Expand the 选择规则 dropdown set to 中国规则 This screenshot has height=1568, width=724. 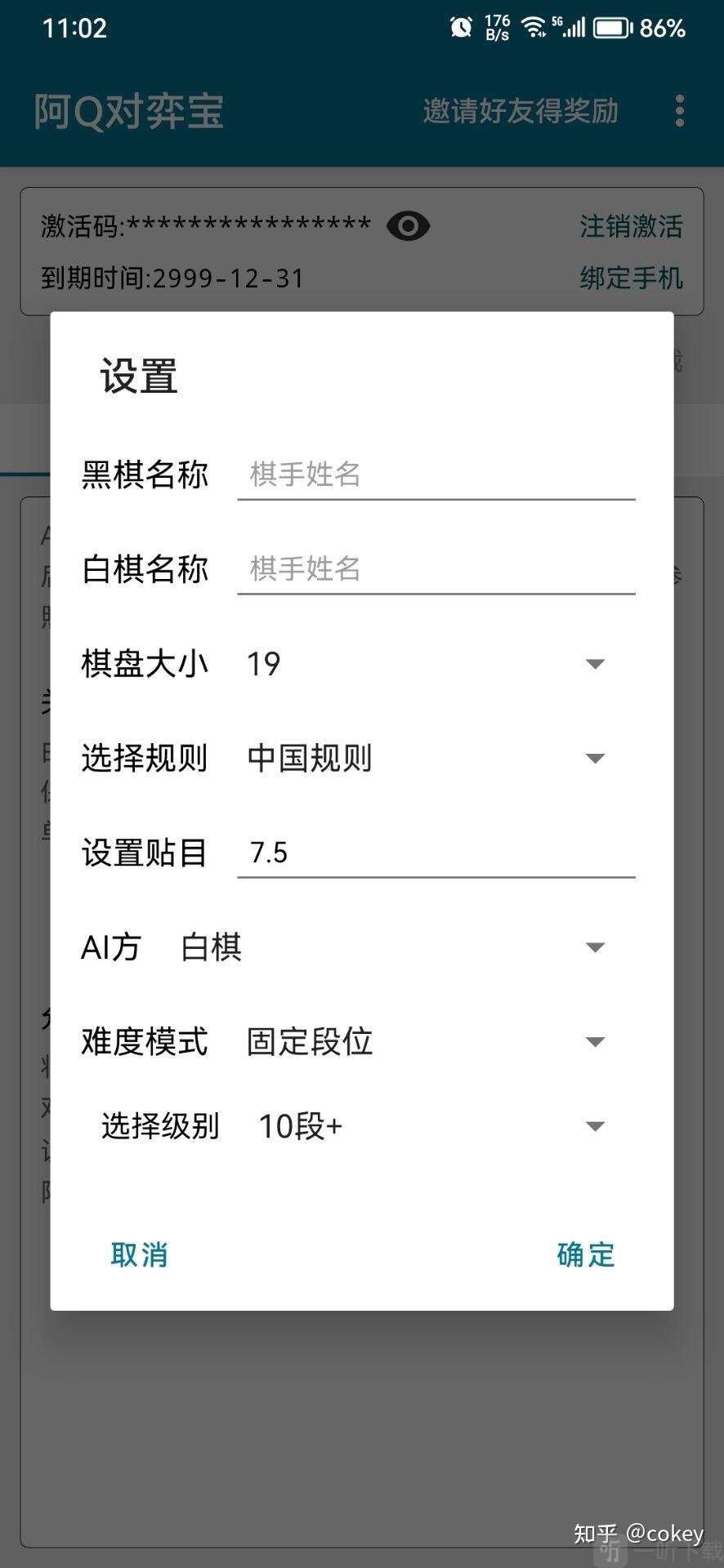pyautogui.click(x=425, y=759)
